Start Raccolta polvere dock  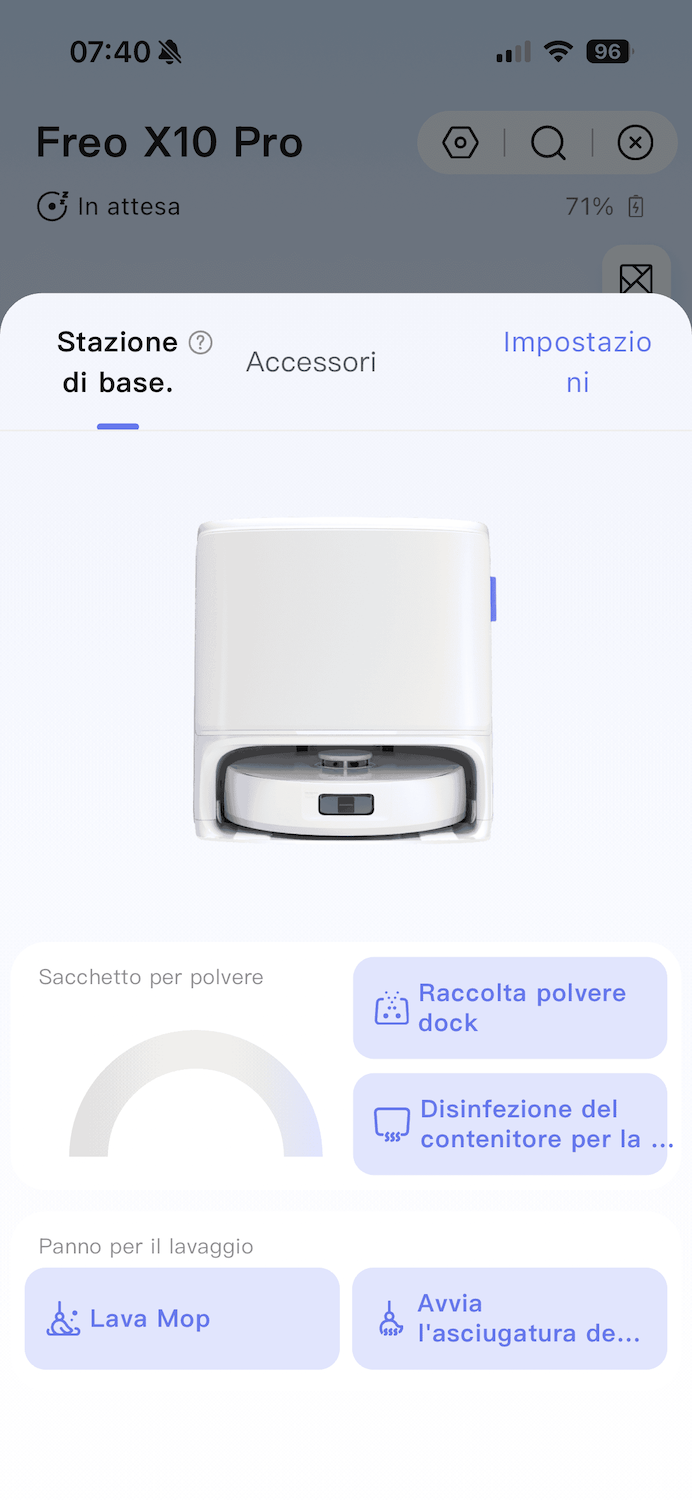point(510,1008)
